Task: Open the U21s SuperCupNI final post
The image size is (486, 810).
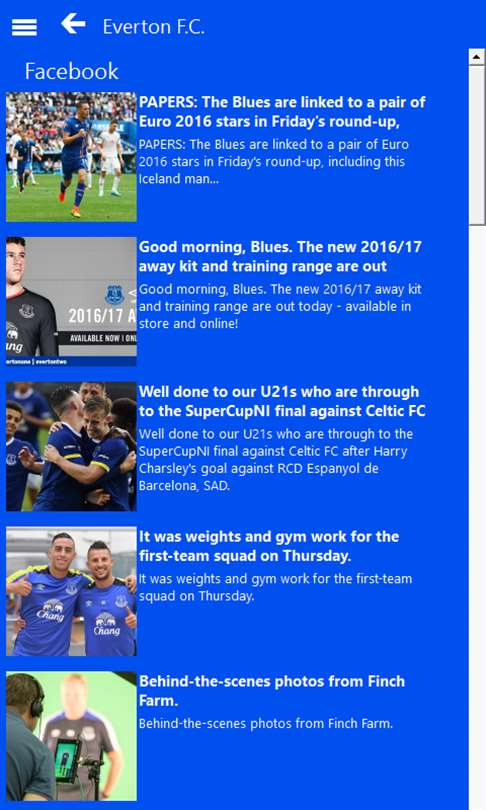Action: click(216, 446)
